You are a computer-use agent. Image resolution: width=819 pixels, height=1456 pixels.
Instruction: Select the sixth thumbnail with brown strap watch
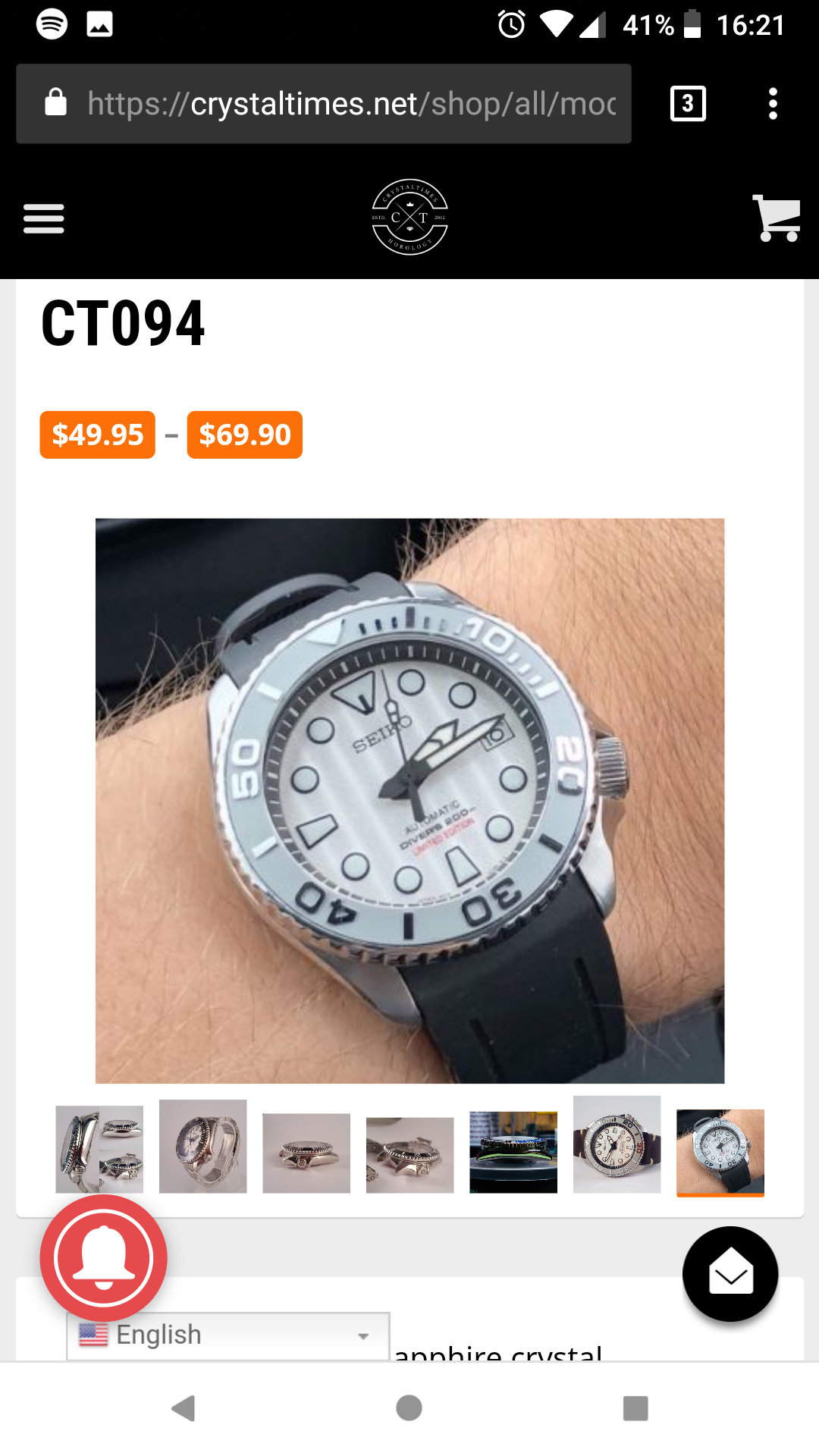[617, 1144]
